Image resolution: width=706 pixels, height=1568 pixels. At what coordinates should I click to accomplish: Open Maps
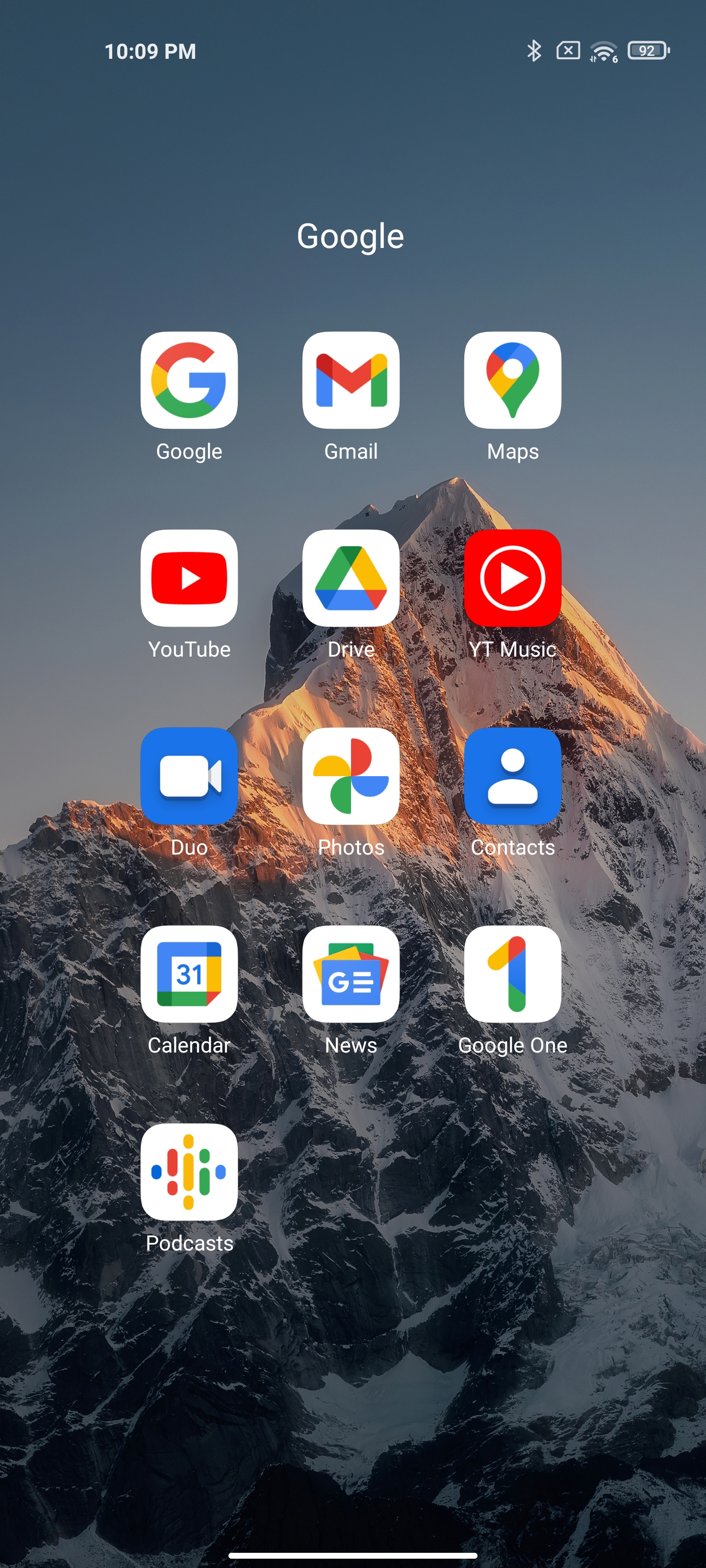[x=512, y=380]
